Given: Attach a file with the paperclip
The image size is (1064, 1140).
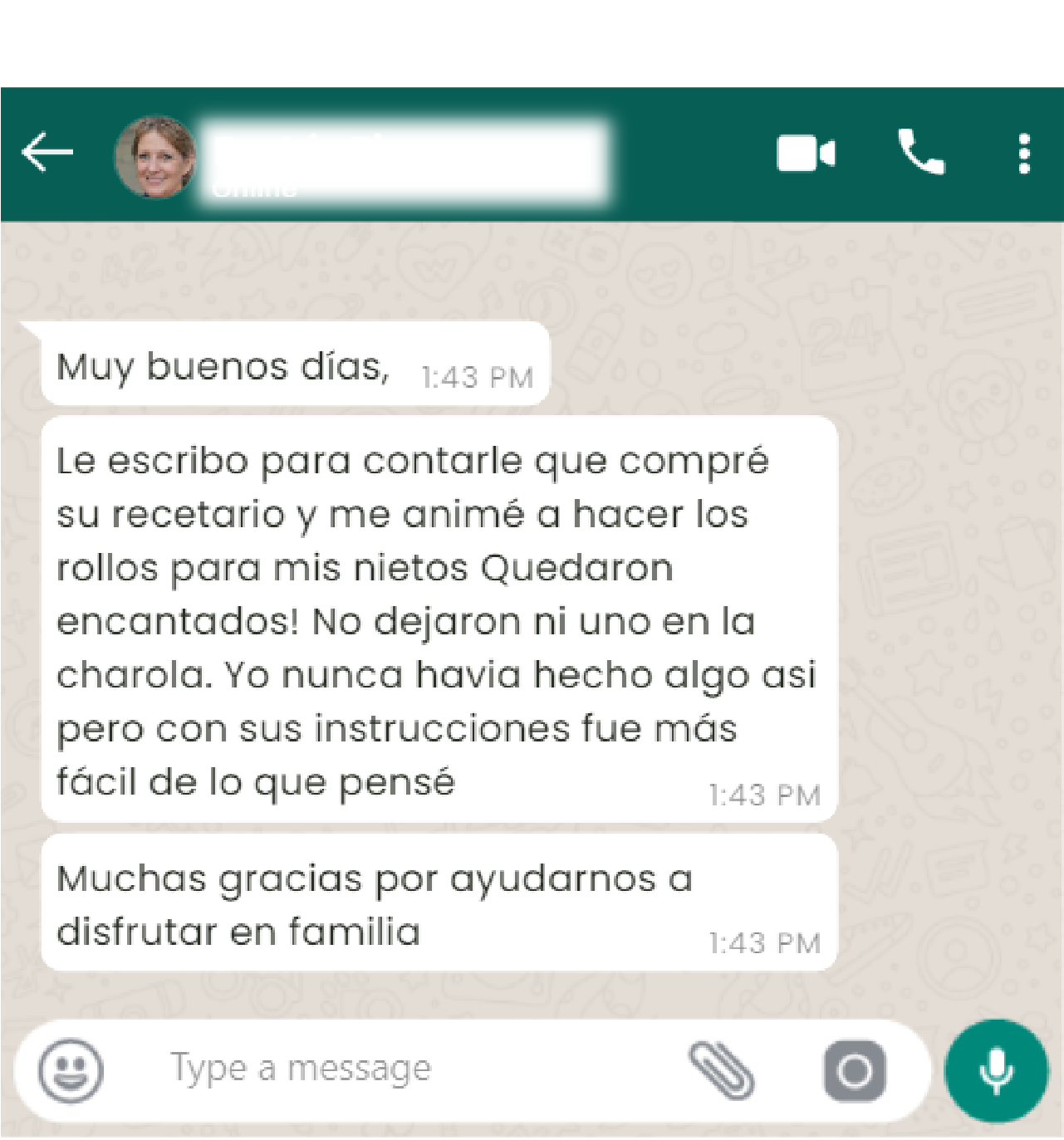Looking at the screenshot, I should click(721, 1069).
